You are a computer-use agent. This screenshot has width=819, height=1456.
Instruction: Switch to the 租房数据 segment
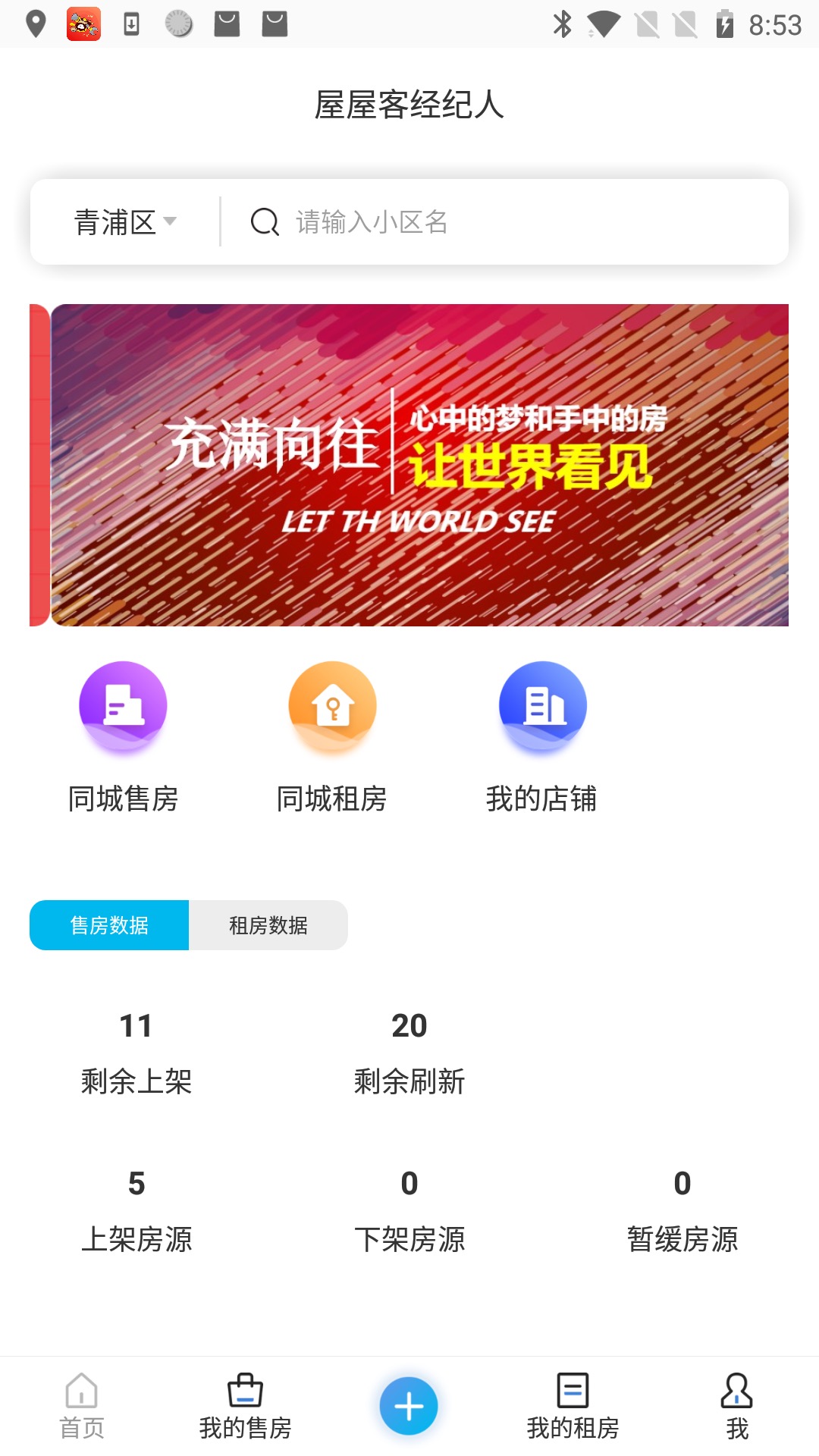[x=268, y=925]
